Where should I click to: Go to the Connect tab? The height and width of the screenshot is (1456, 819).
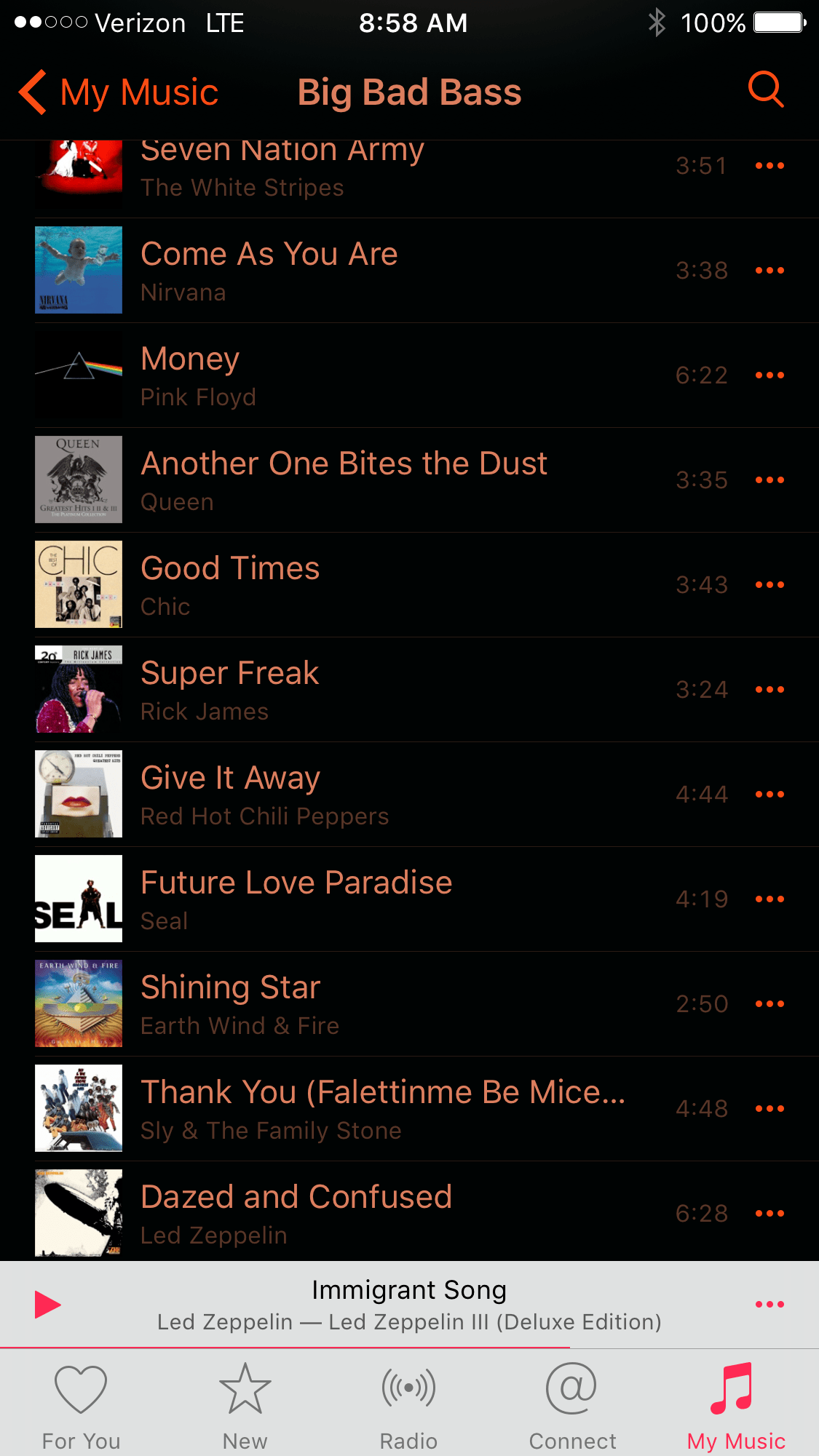click(x=572, y=1406)
